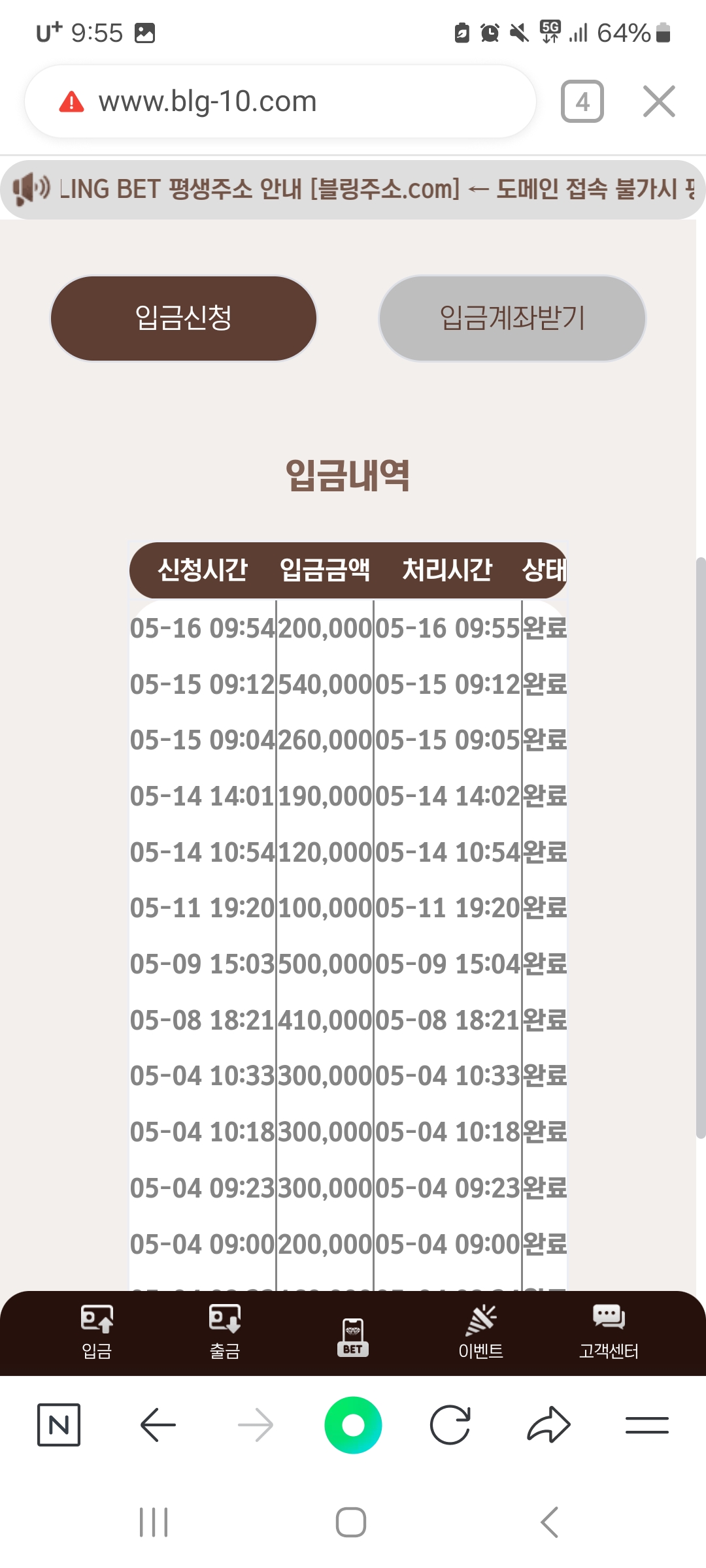Screen dimensions: 706x1568
Task: Go back with the browser's left arrow
Action: [x=158, y=1424]
